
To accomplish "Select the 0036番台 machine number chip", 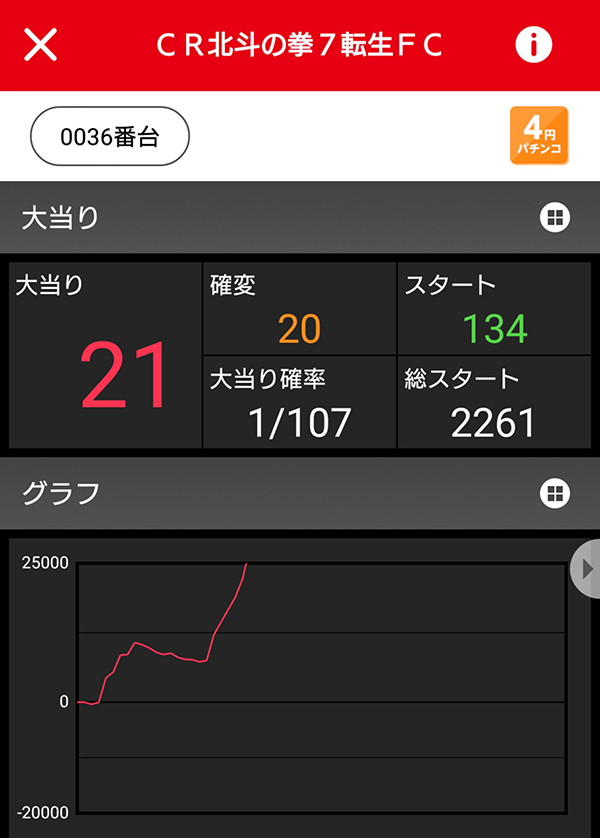I will [x=110, y=136].
